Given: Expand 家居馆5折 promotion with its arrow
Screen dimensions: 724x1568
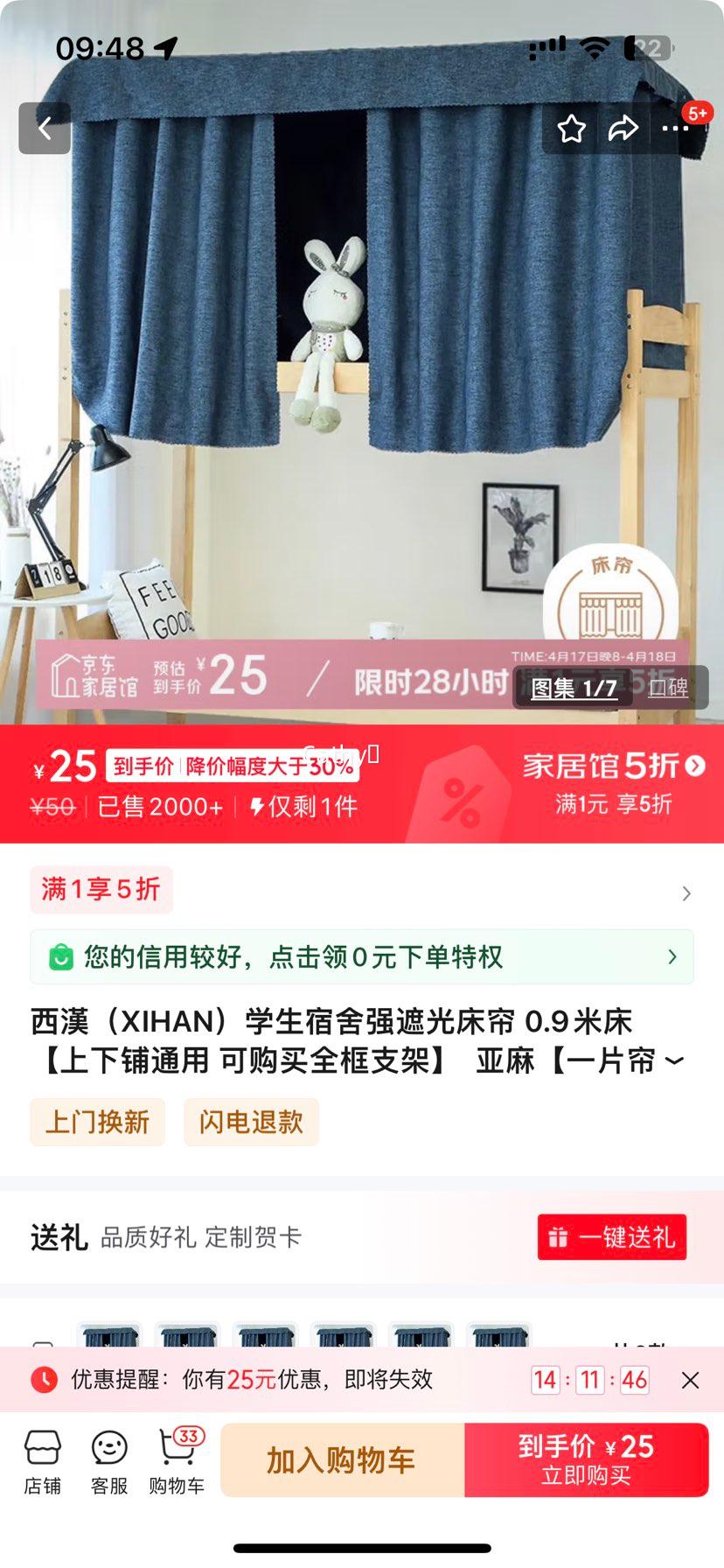Looking at the screenshot, I should point(693,766).
